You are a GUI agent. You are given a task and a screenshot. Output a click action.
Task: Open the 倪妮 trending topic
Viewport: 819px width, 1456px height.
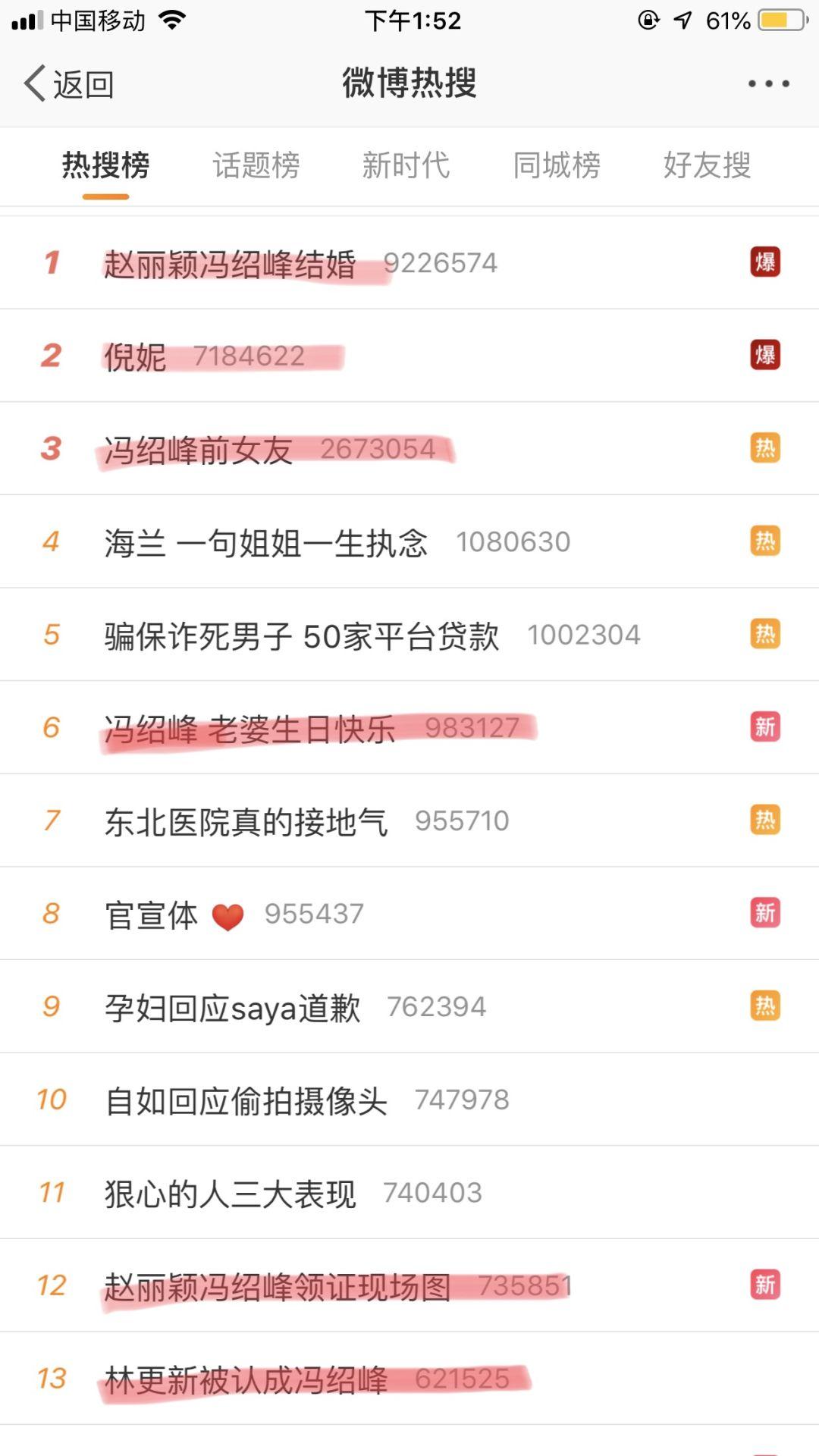409,356
